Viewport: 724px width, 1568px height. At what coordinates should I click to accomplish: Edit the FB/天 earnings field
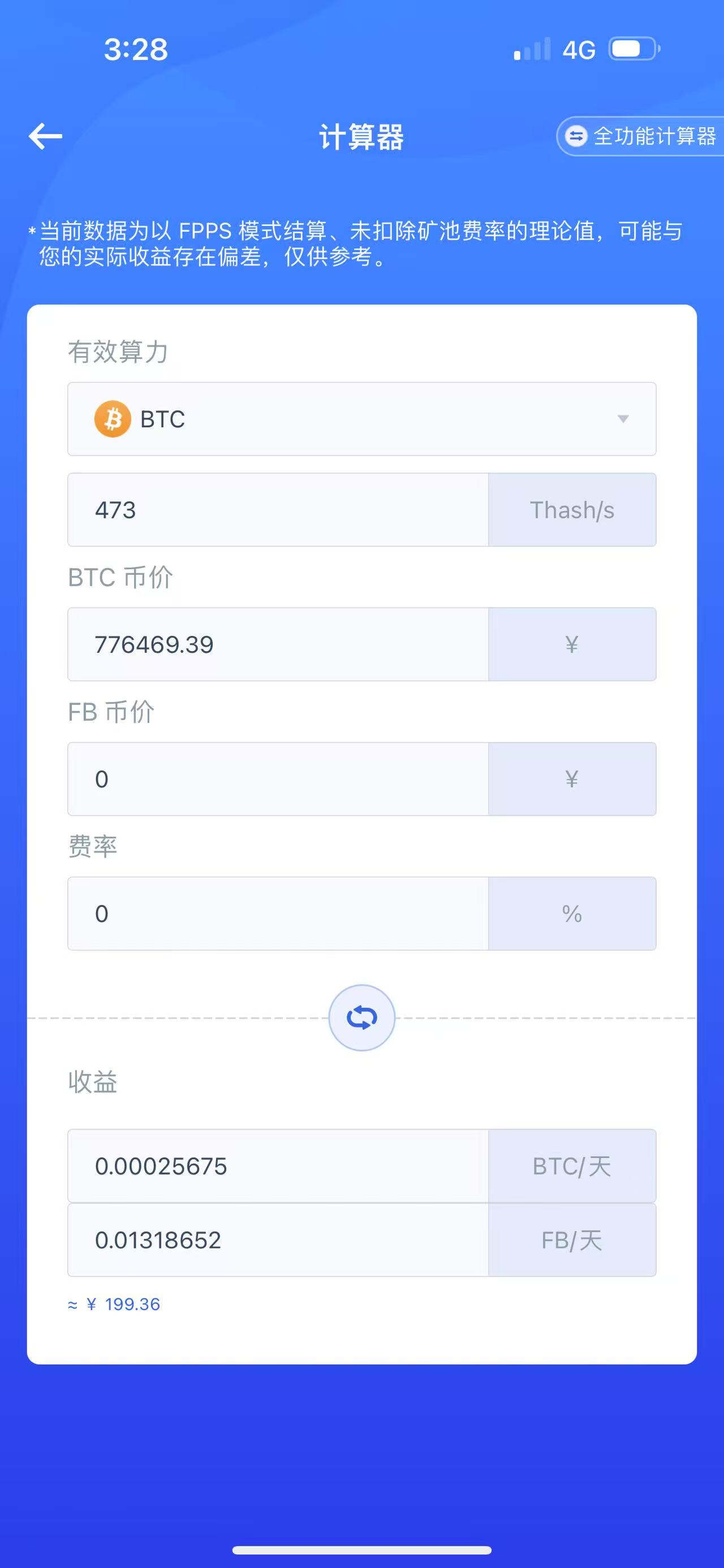[278, 1240]
